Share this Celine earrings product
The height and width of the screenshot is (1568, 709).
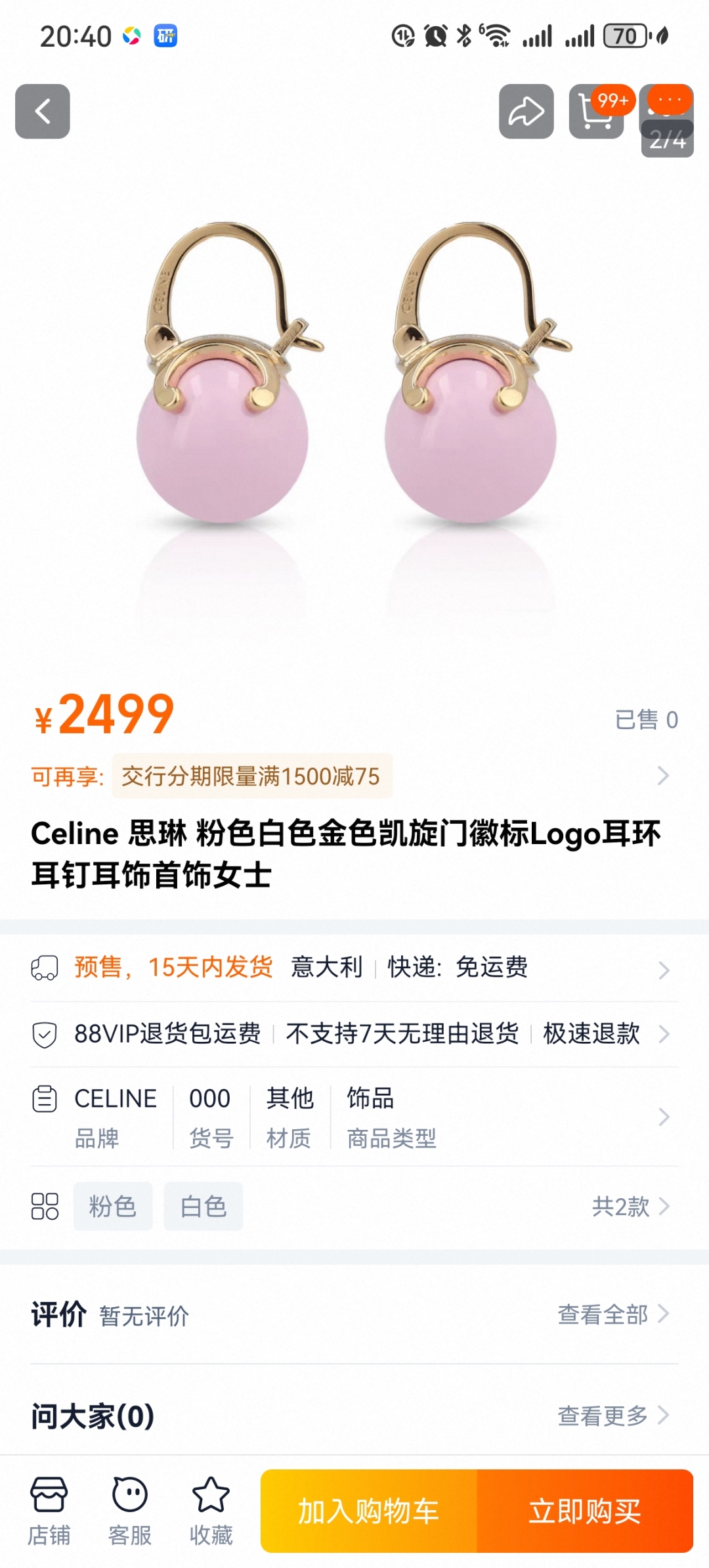point(526,111)
